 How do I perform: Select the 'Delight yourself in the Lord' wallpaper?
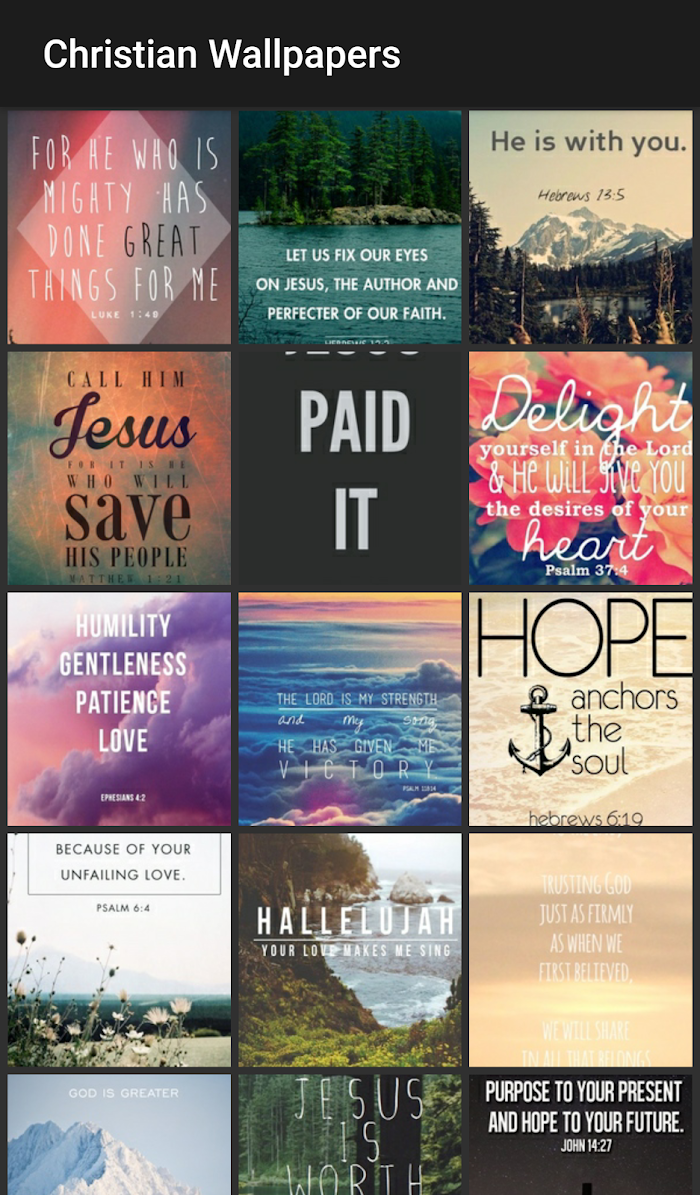(581, 468)
